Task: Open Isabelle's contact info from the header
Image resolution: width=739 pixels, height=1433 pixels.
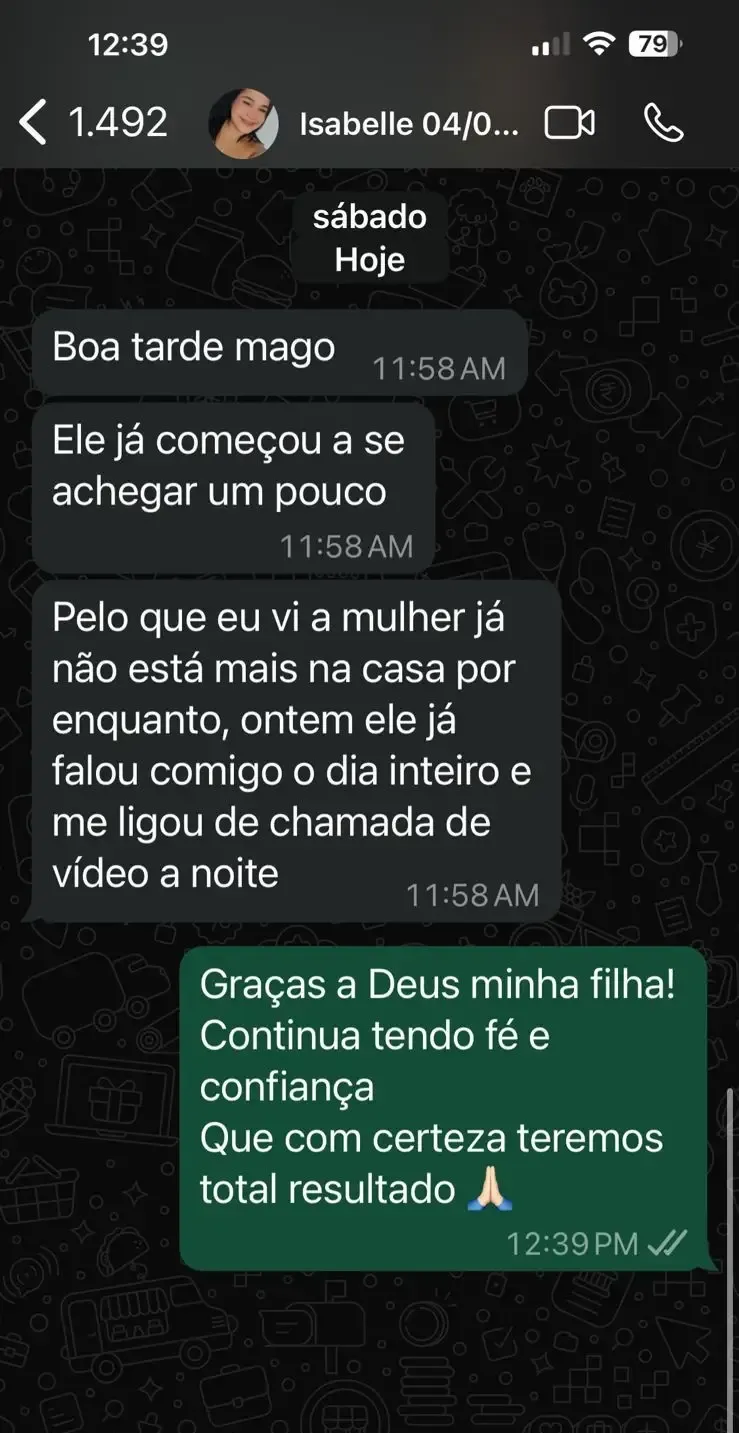Action: point(409,124)
